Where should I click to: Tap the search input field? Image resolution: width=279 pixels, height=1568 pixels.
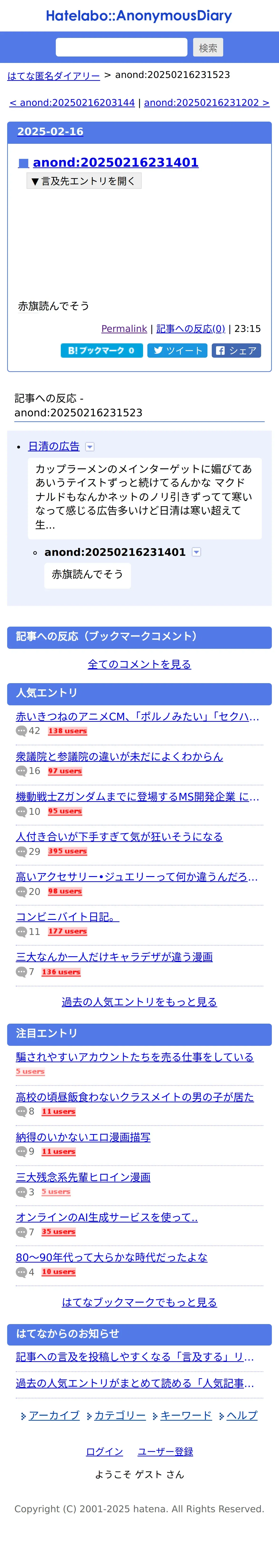pyautogui.click(x=121, y=47)
